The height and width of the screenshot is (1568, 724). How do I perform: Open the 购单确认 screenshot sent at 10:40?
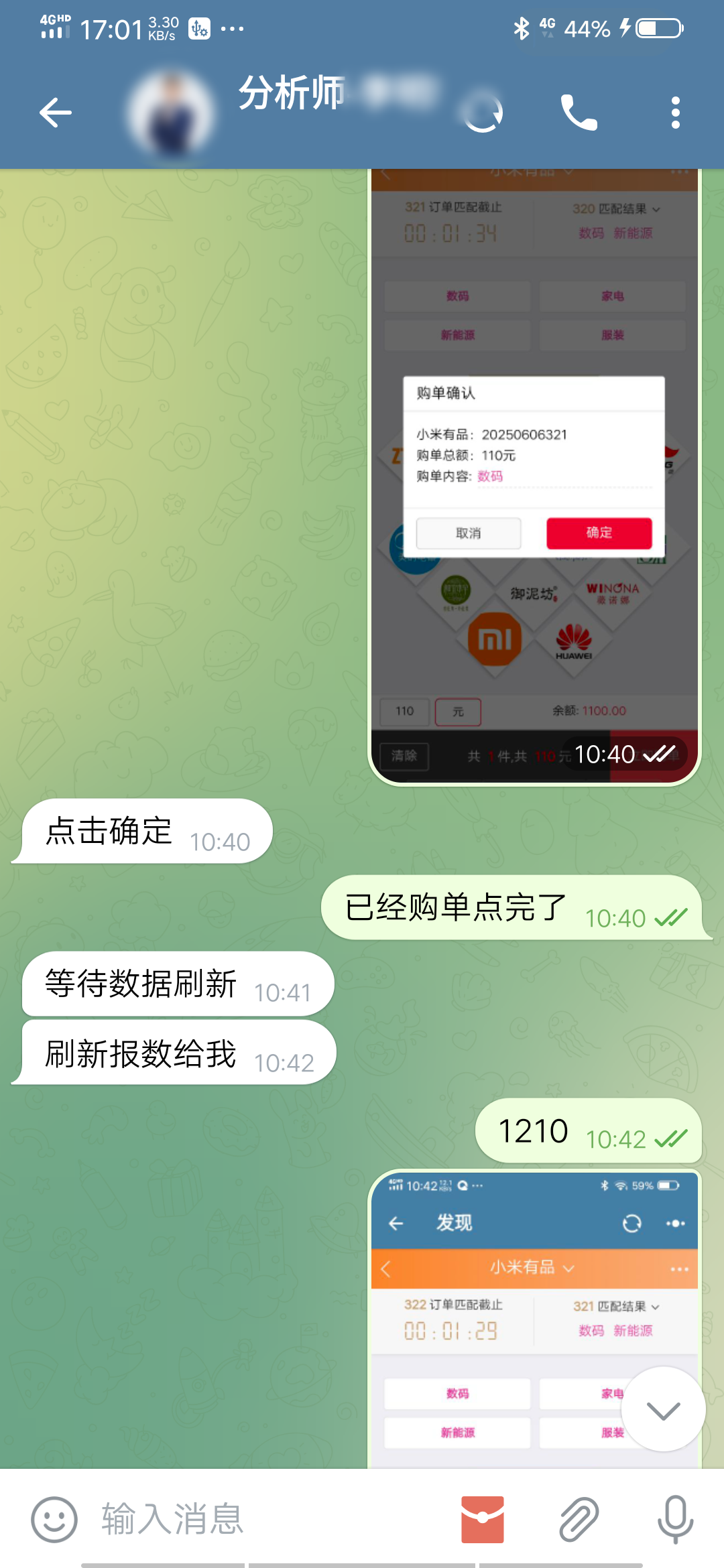click(x=534, y=469)
